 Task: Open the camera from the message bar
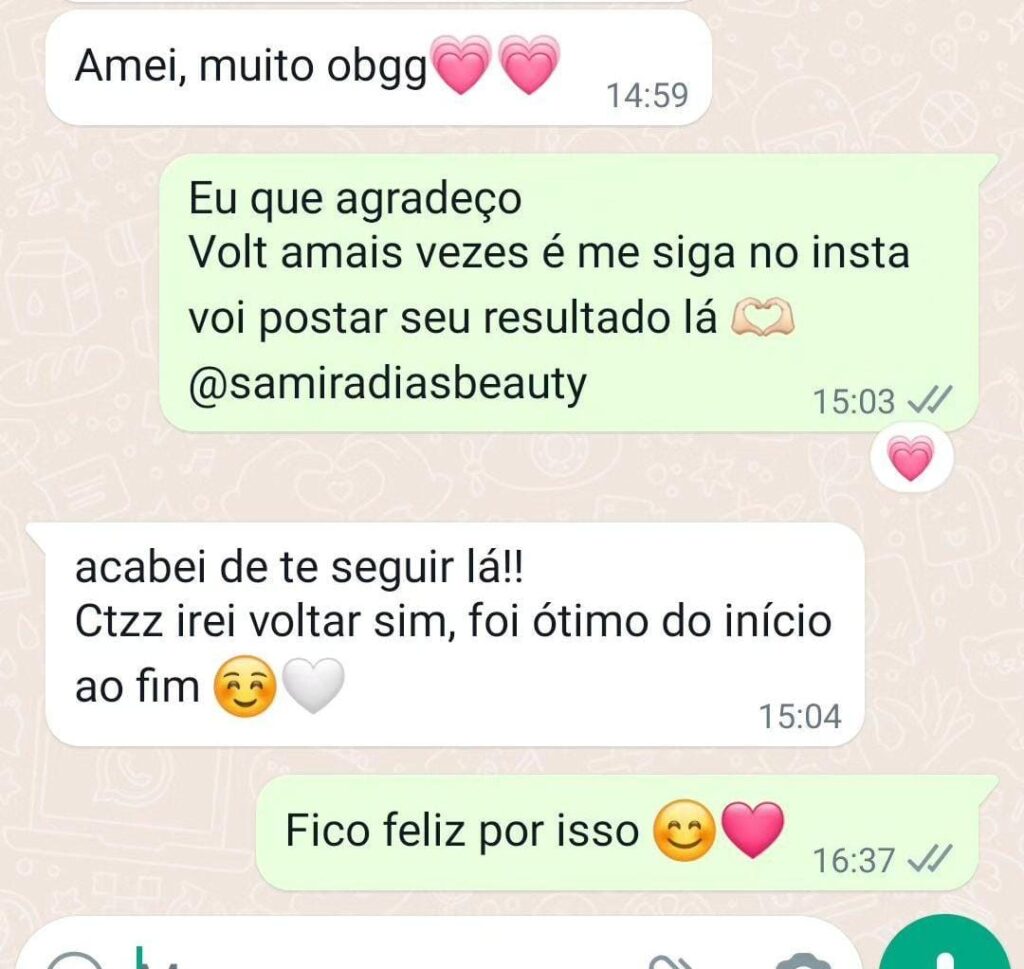coord(802,962)
